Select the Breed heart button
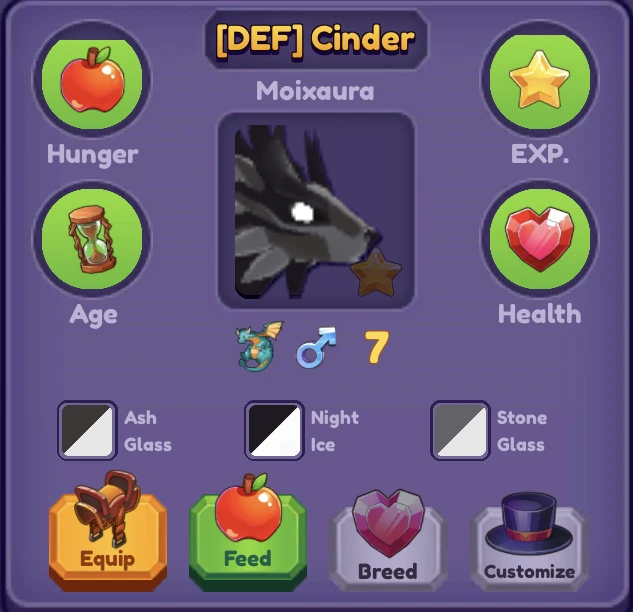The width and height of the screenshot is (633, 612). pos(388,547)
